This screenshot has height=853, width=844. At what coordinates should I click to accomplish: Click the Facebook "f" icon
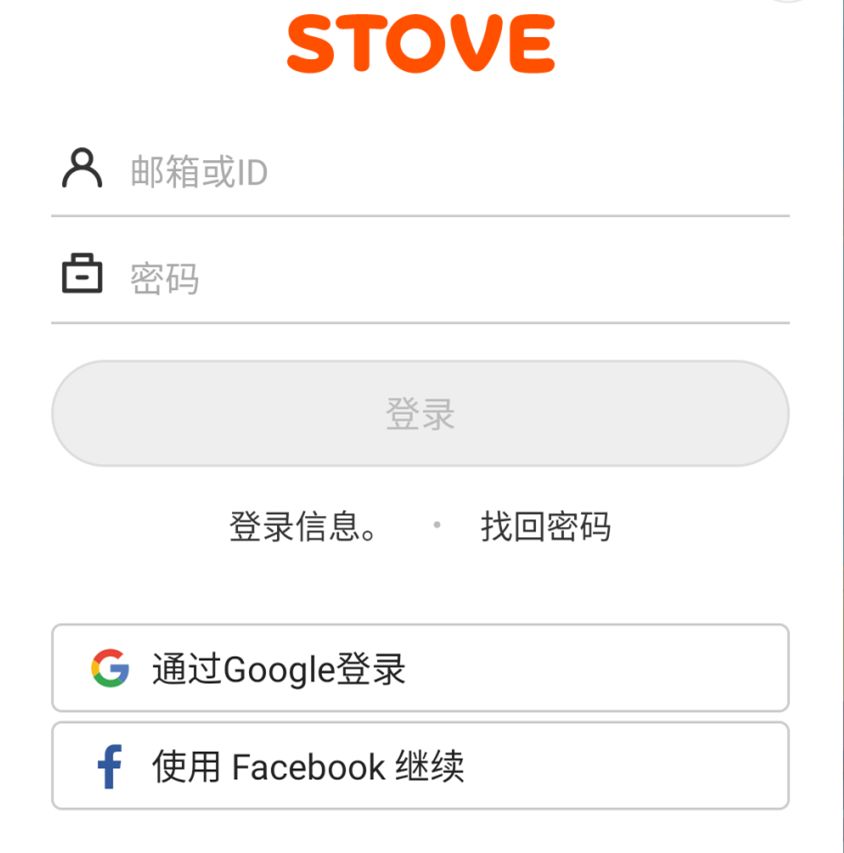coord(110,765)
